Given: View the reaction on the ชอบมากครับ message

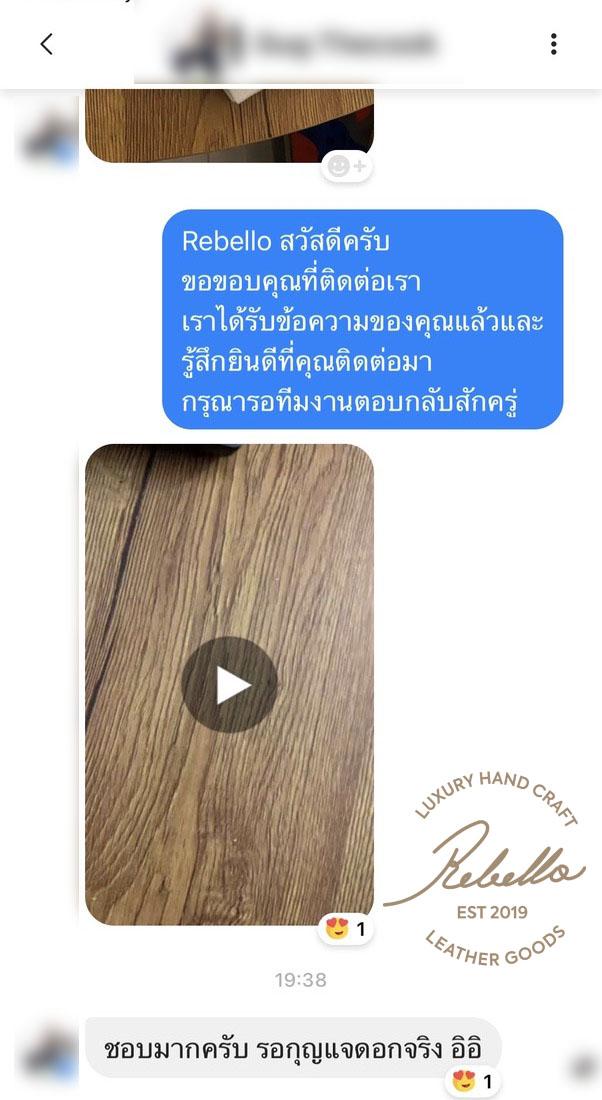Looking at the screenshot, I should 472,1081.
